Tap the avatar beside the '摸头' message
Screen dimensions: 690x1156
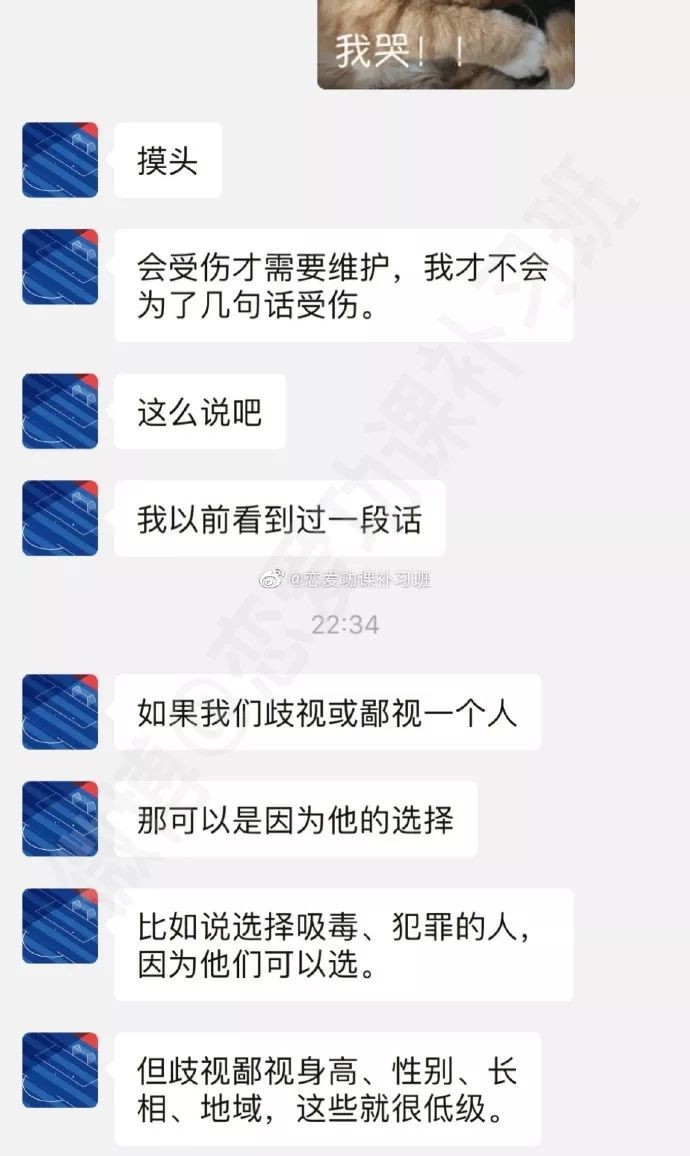pyautogui.click(x=60, y=160)
